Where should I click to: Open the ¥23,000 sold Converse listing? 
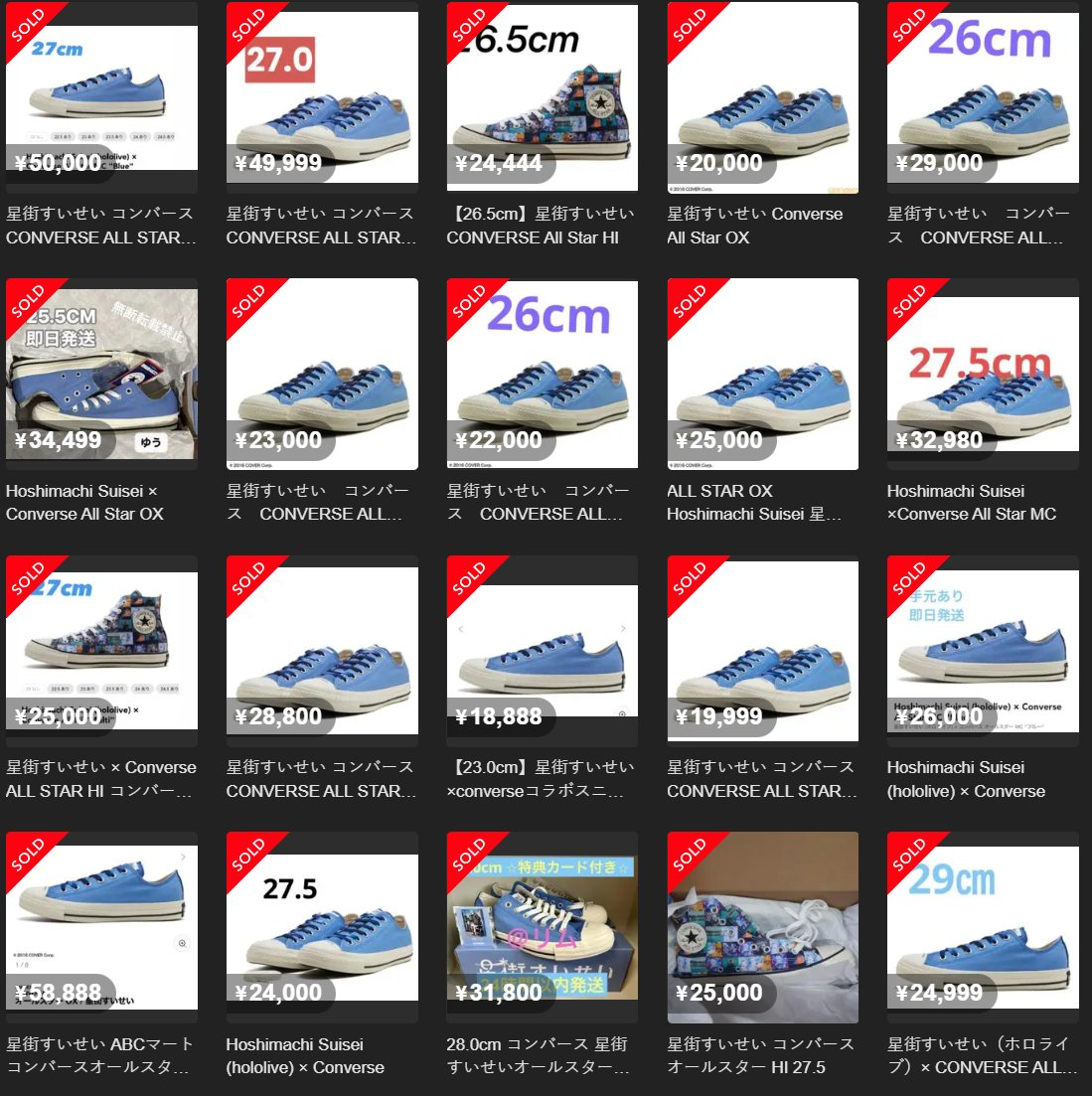tap(322, 375)
